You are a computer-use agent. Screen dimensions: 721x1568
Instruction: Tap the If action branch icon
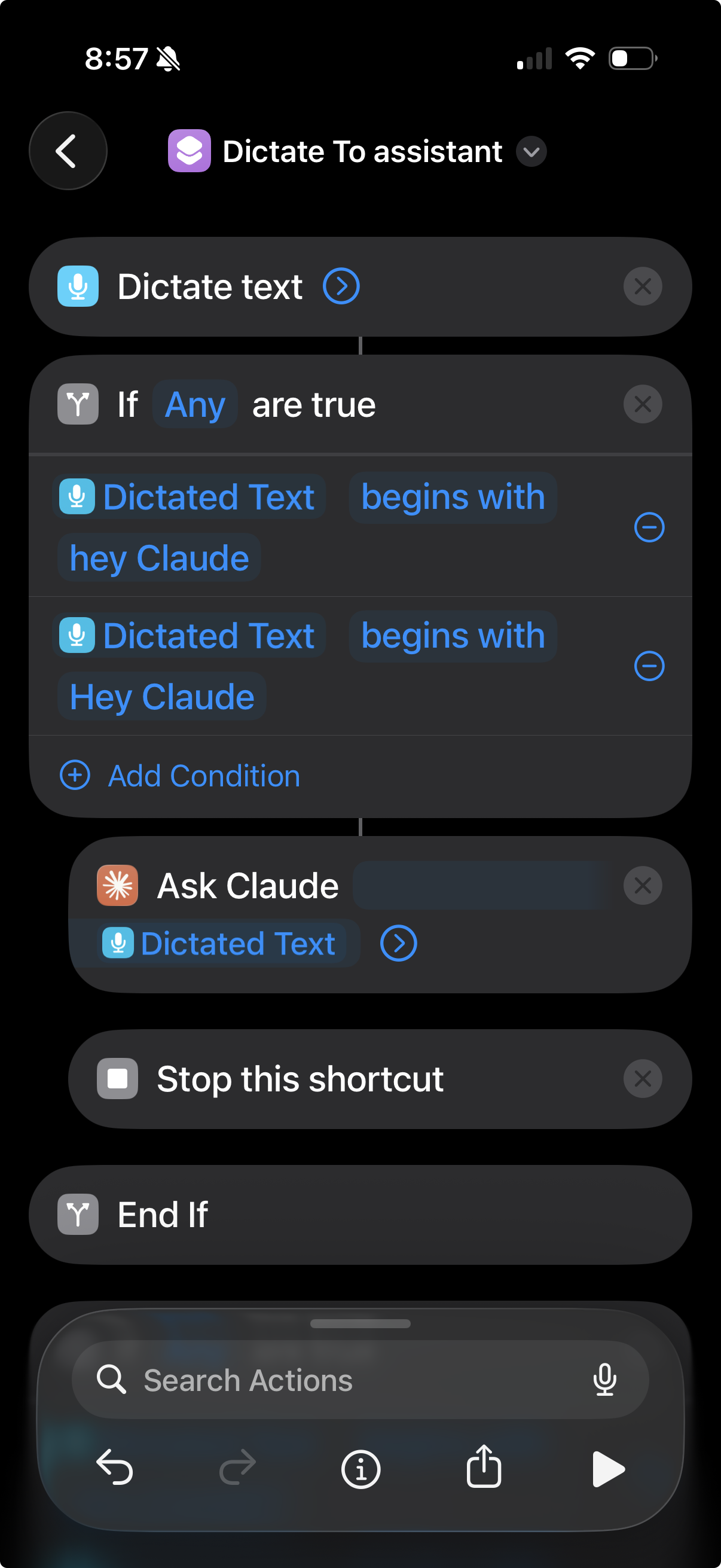pos(77,403)
